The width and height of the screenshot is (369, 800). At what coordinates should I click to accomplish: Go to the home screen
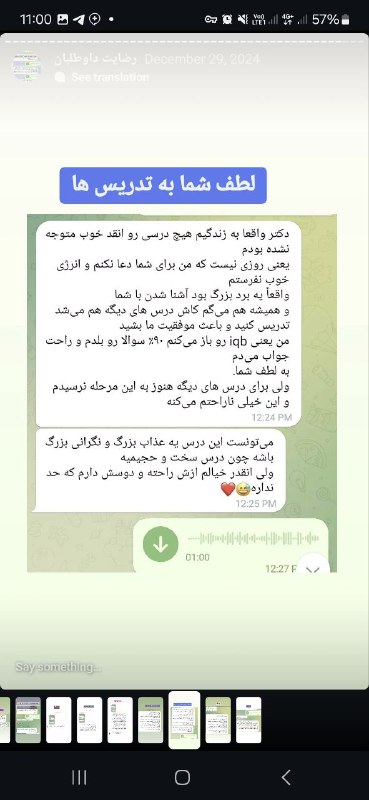click(x=182, y=778)
